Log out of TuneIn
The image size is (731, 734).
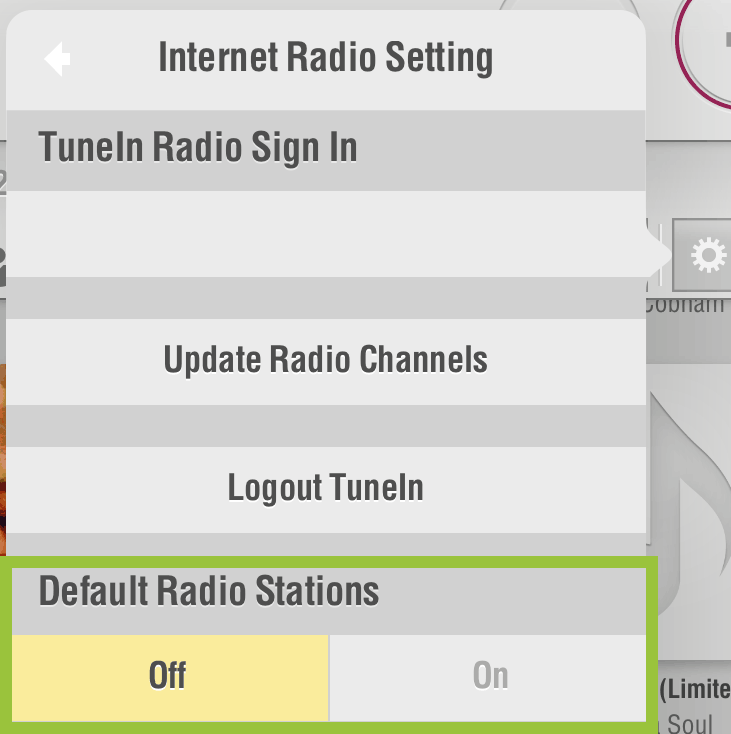coord(326,488)
